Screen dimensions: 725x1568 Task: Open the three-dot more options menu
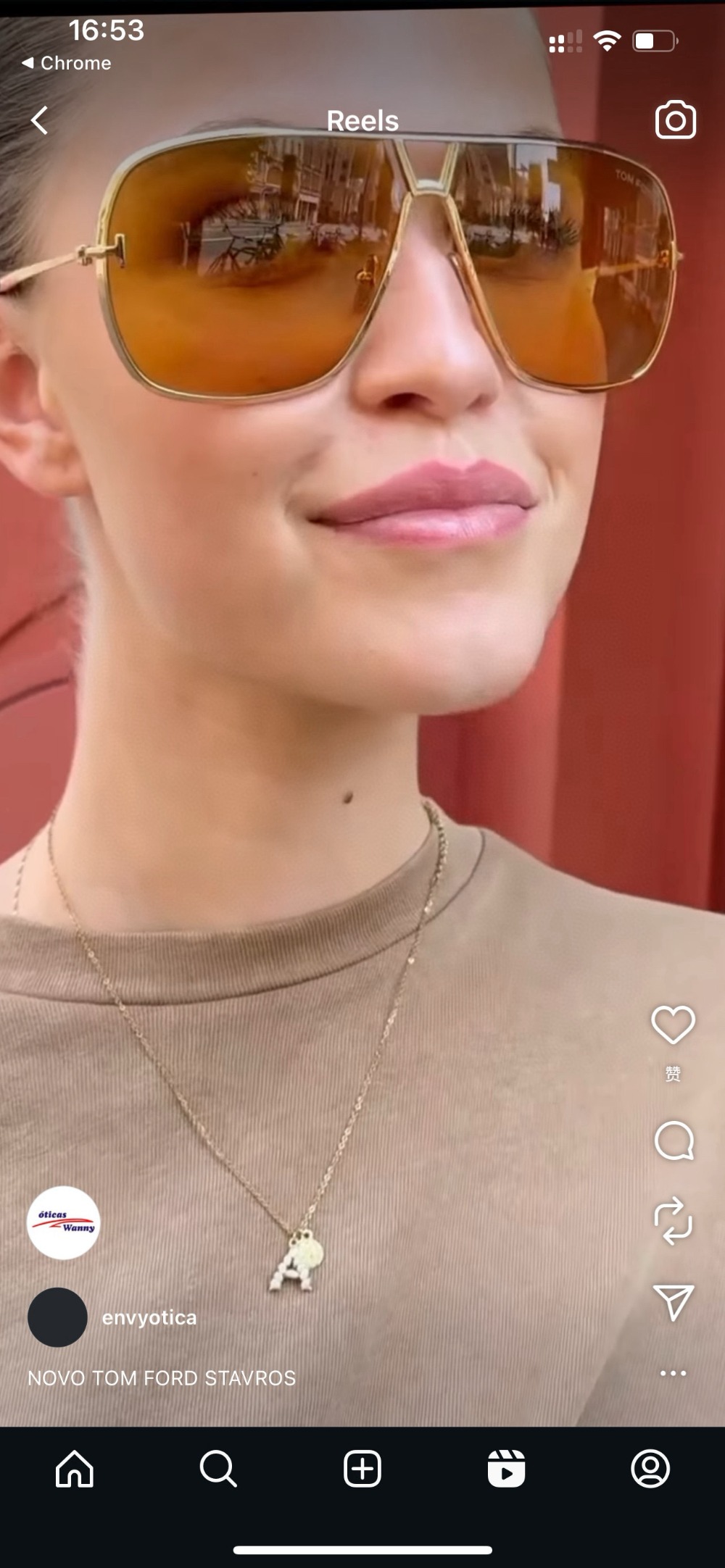coord(673,1373)
